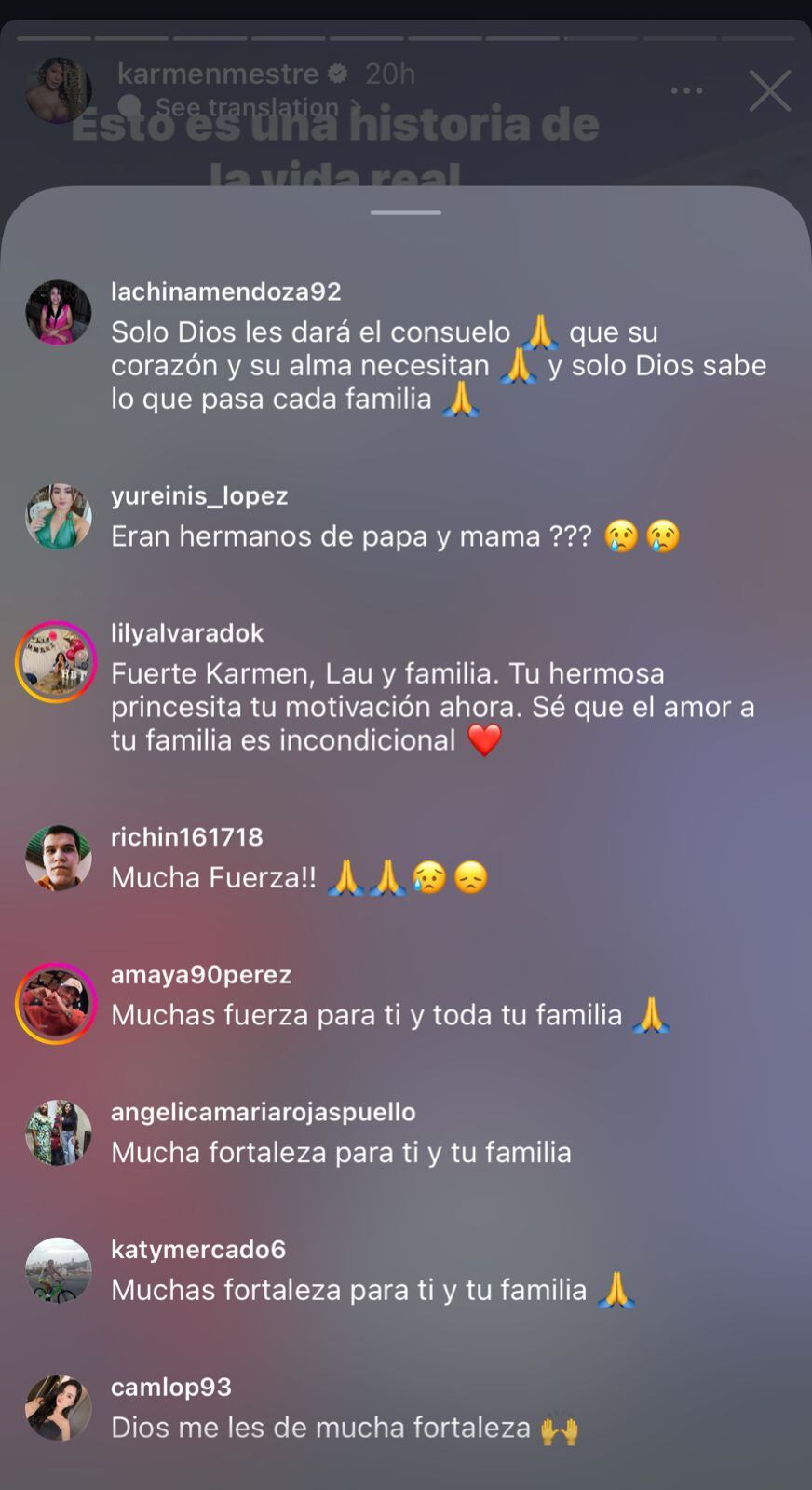Click the crying emoji in yureinis_lopez's comment
This screenshot has height=1490, width=812.
pos(622,536)
